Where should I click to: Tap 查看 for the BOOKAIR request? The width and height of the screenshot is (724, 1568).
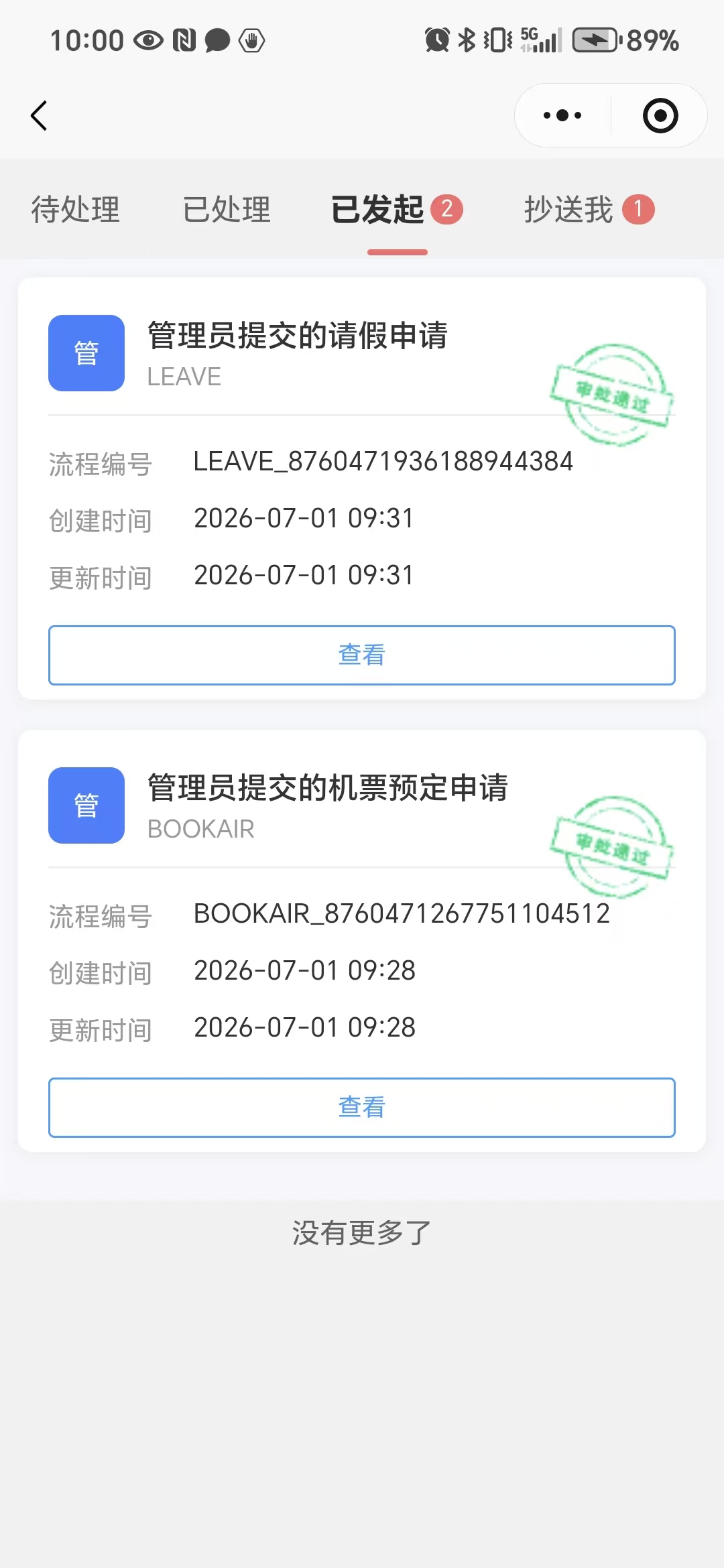tap(362, 1107)
